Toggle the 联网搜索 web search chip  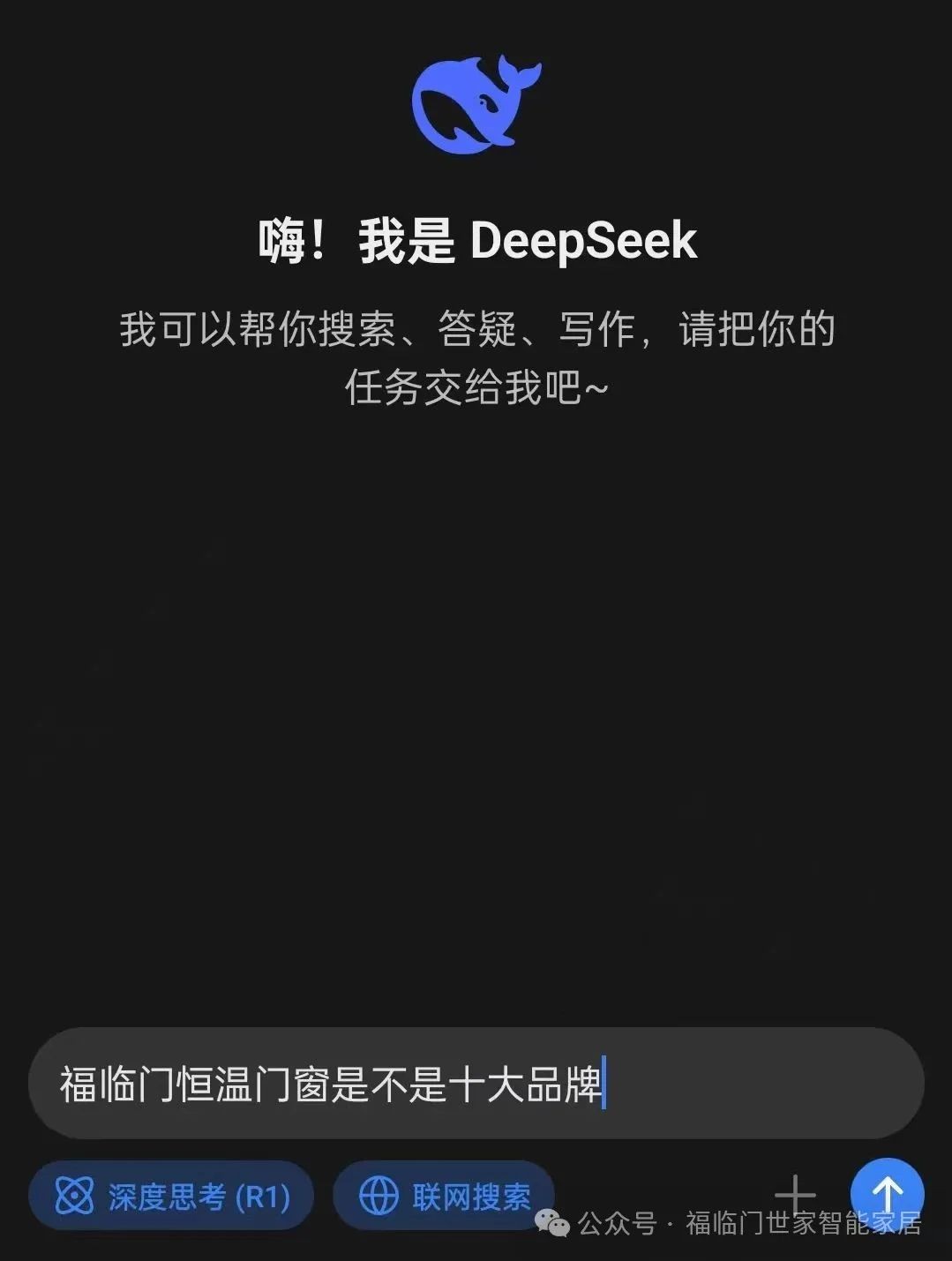tap(444, 1196)
